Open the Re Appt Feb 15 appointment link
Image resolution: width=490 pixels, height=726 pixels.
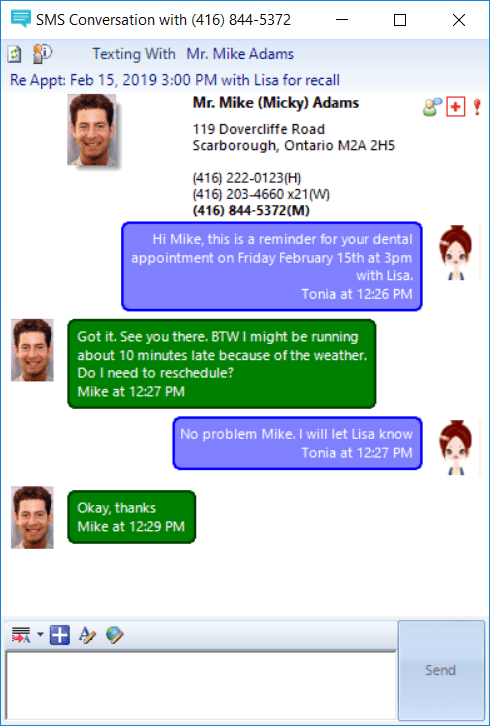coord(175,80)
